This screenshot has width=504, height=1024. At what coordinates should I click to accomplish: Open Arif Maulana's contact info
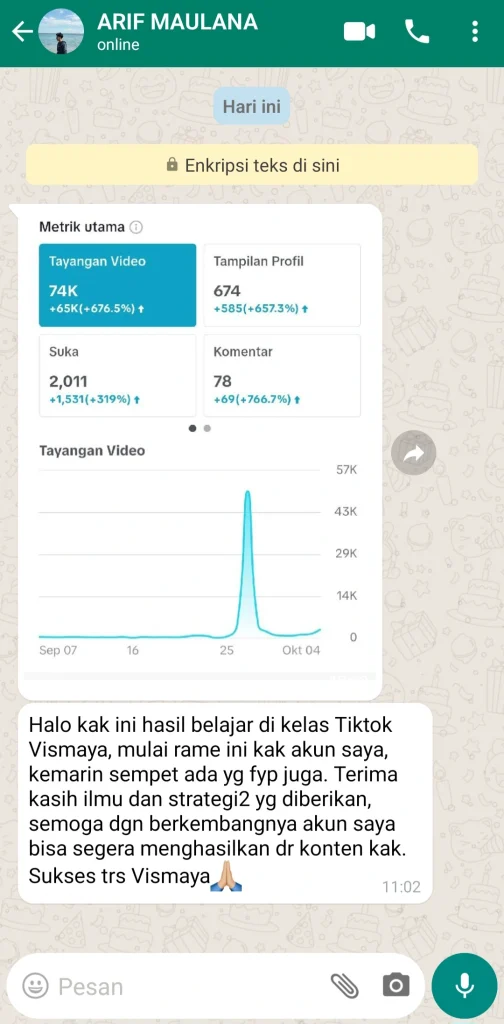pyautogui.click(x=177, y=32)
